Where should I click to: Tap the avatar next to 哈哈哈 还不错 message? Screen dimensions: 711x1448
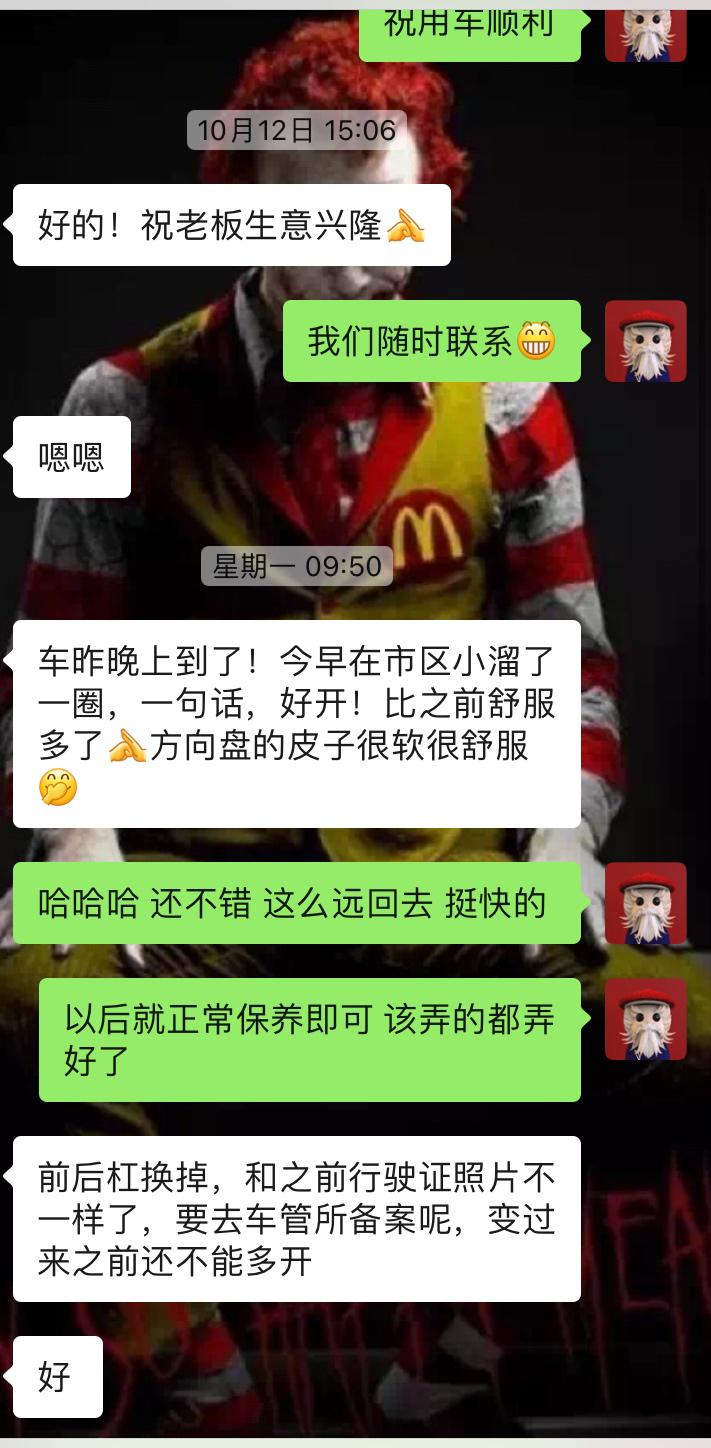(x=645, y=903)
